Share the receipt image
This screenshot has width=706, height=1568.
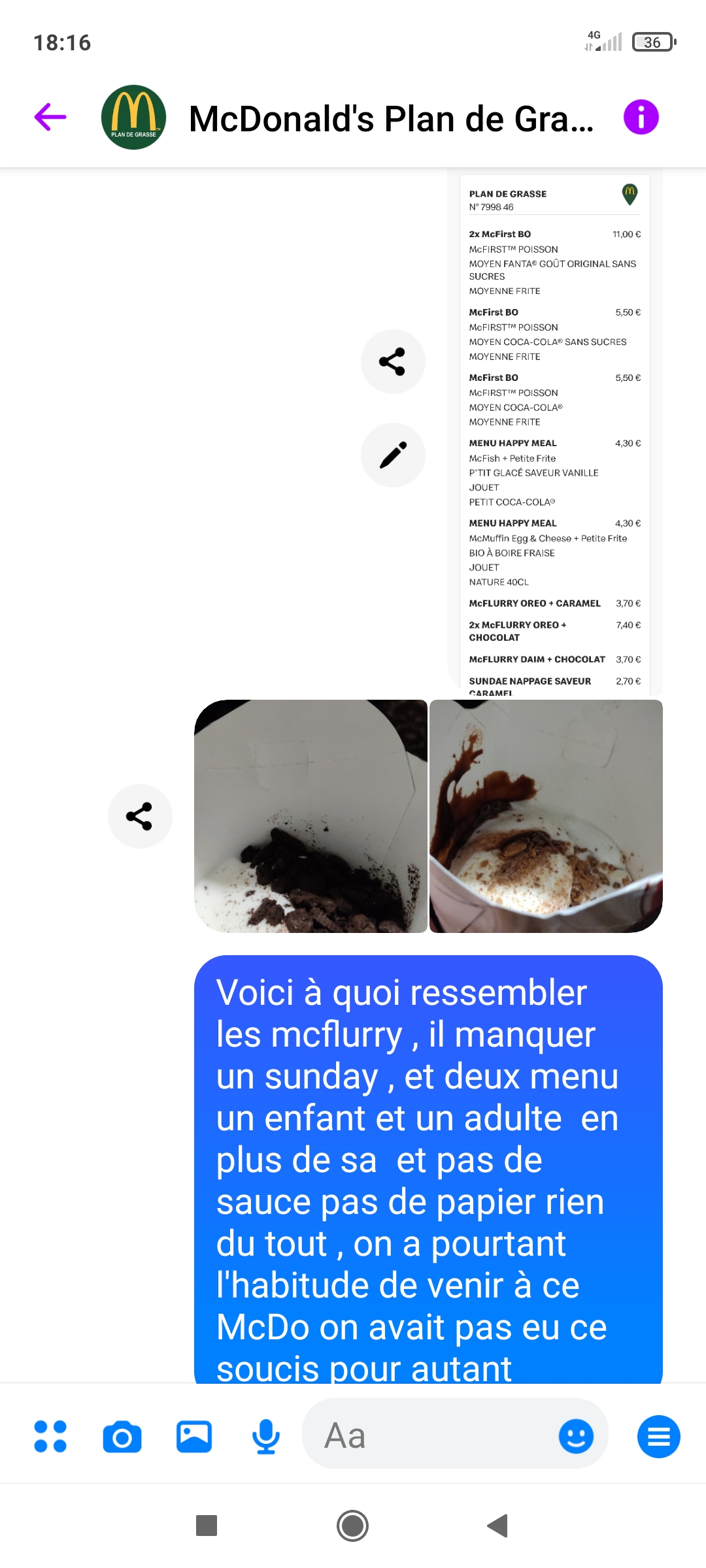point(393,361)
